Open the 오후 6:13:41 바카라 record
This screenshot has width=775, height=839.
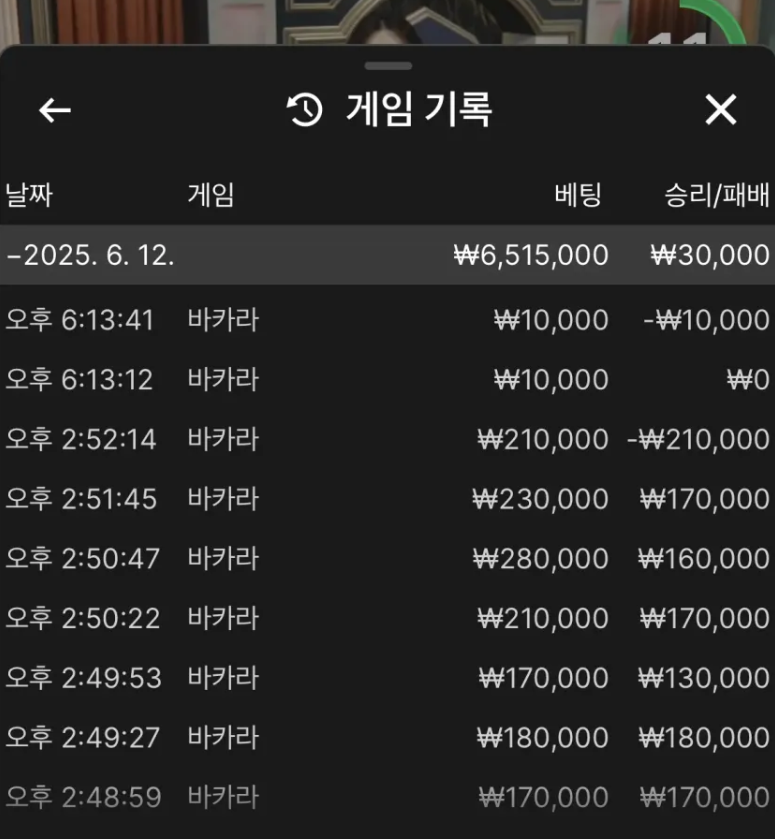coord(387,320)
